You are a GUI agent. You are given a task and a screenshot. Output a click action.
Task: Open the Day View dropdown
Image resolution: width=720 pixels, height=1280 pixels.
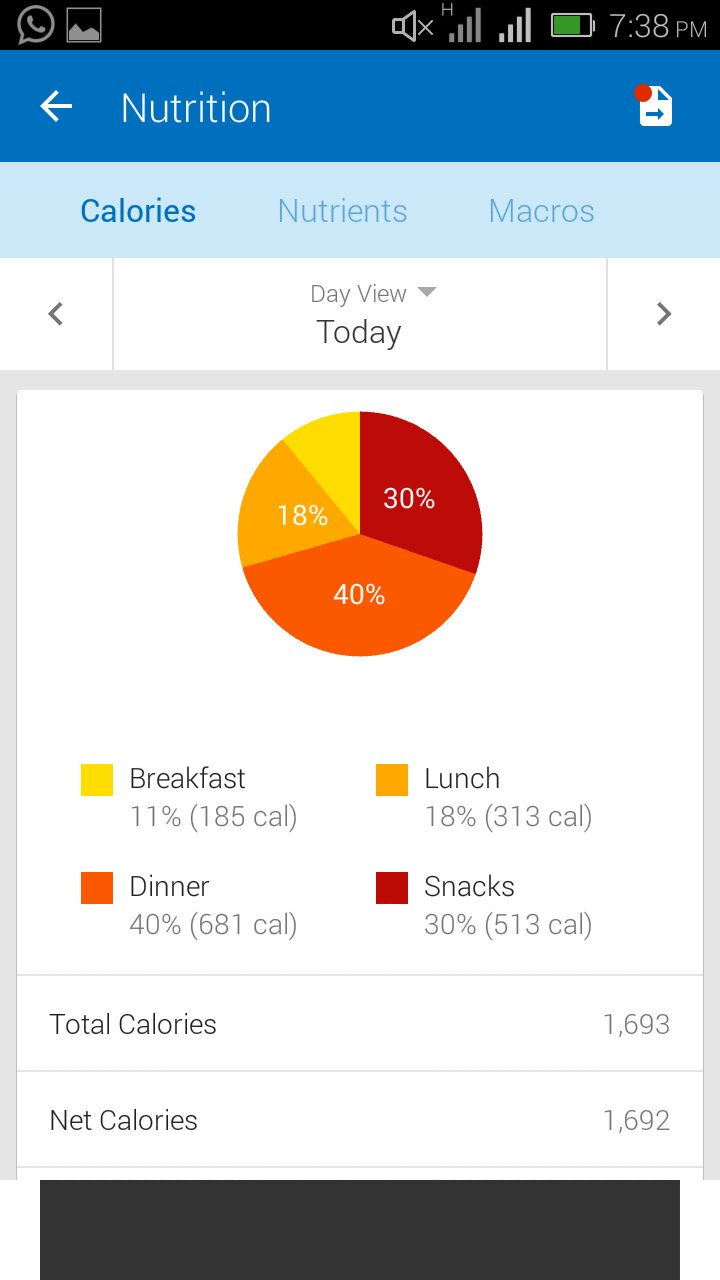[x=372, y=294]
